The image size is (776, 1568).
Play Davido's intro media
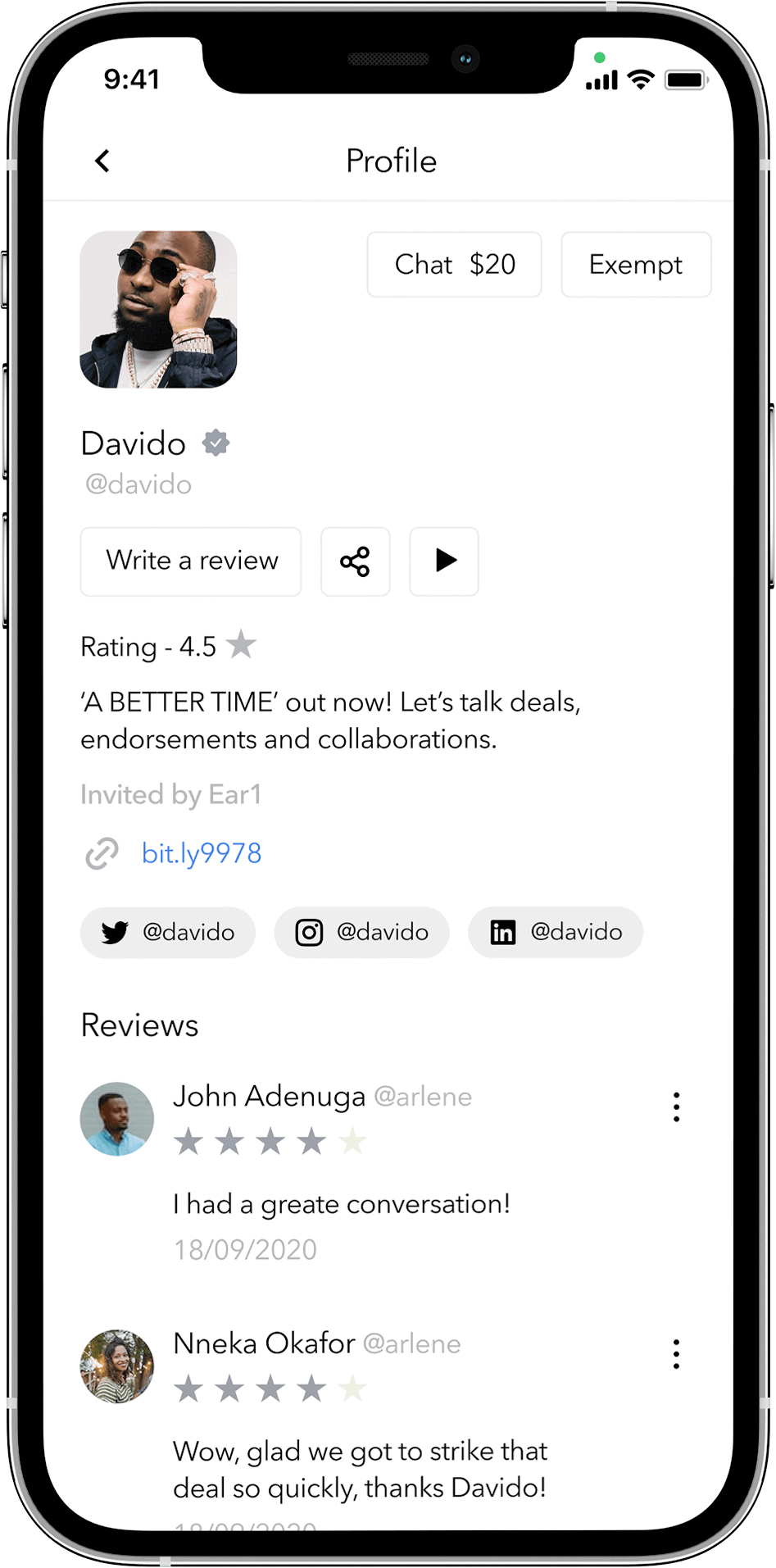point(443,561)
